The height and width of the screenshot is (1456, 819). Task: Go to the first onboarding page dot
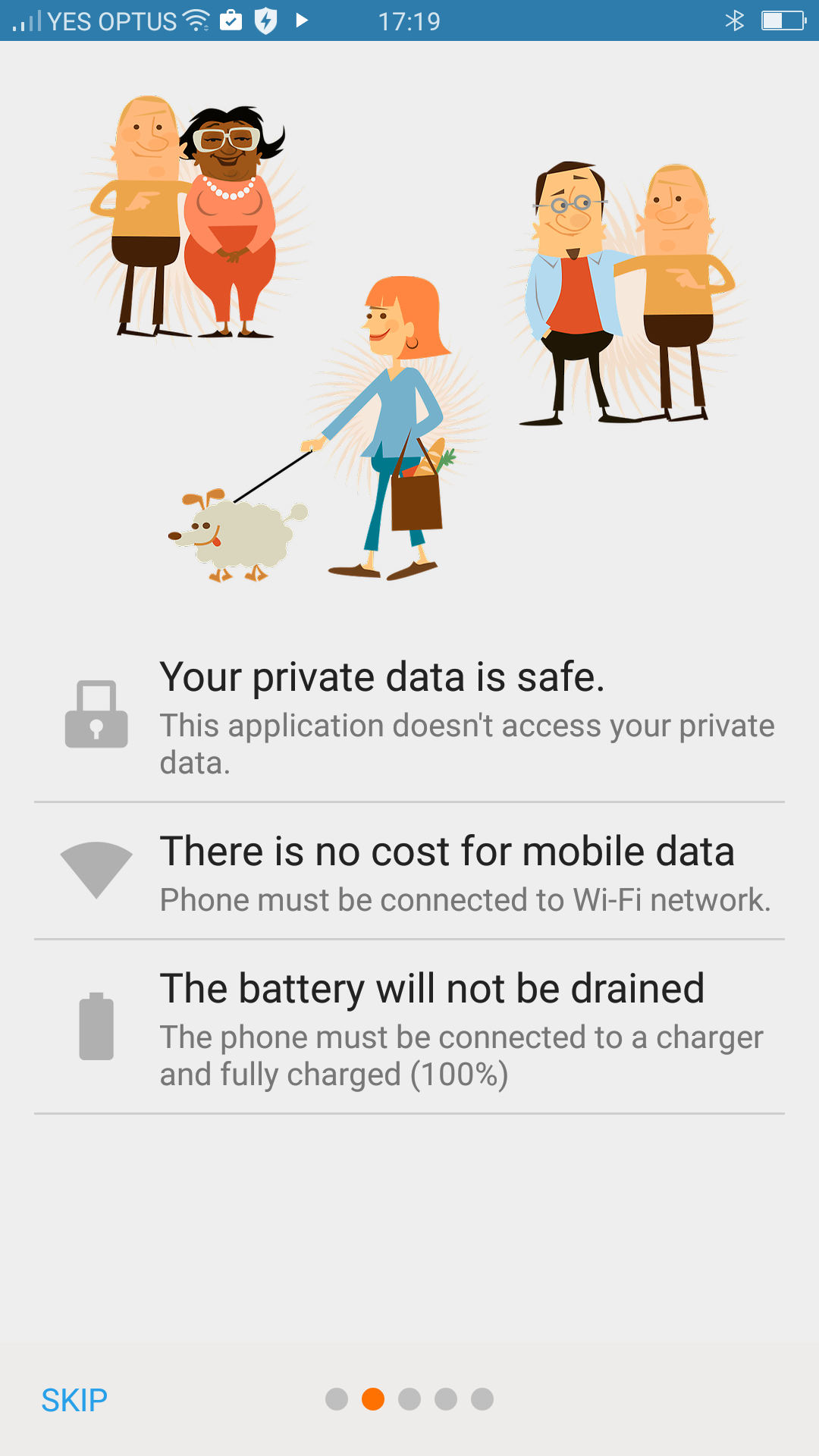(x=337, y=1399)
